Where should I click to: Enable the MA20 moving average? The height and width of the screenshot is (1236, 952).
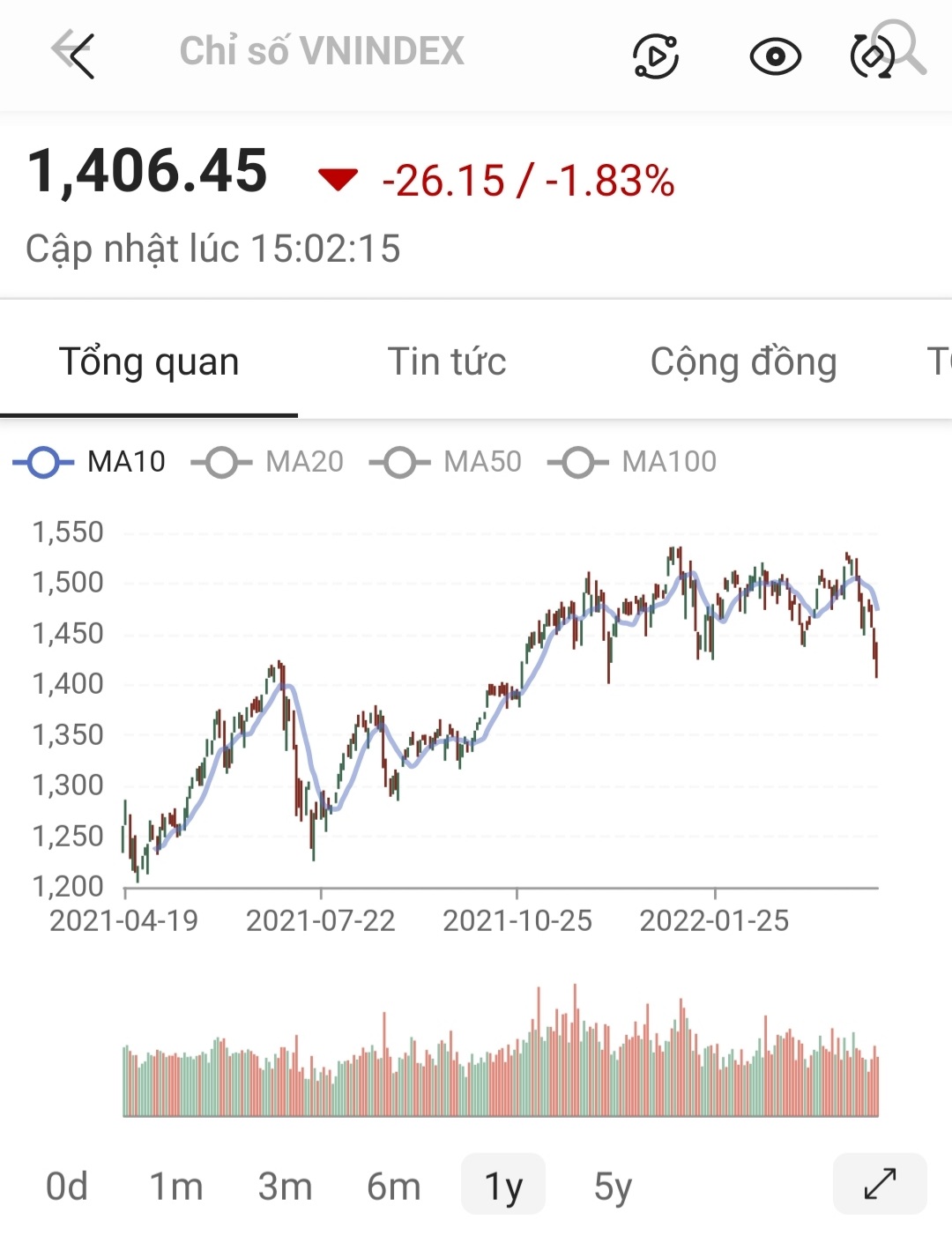[x=268, y=462]
